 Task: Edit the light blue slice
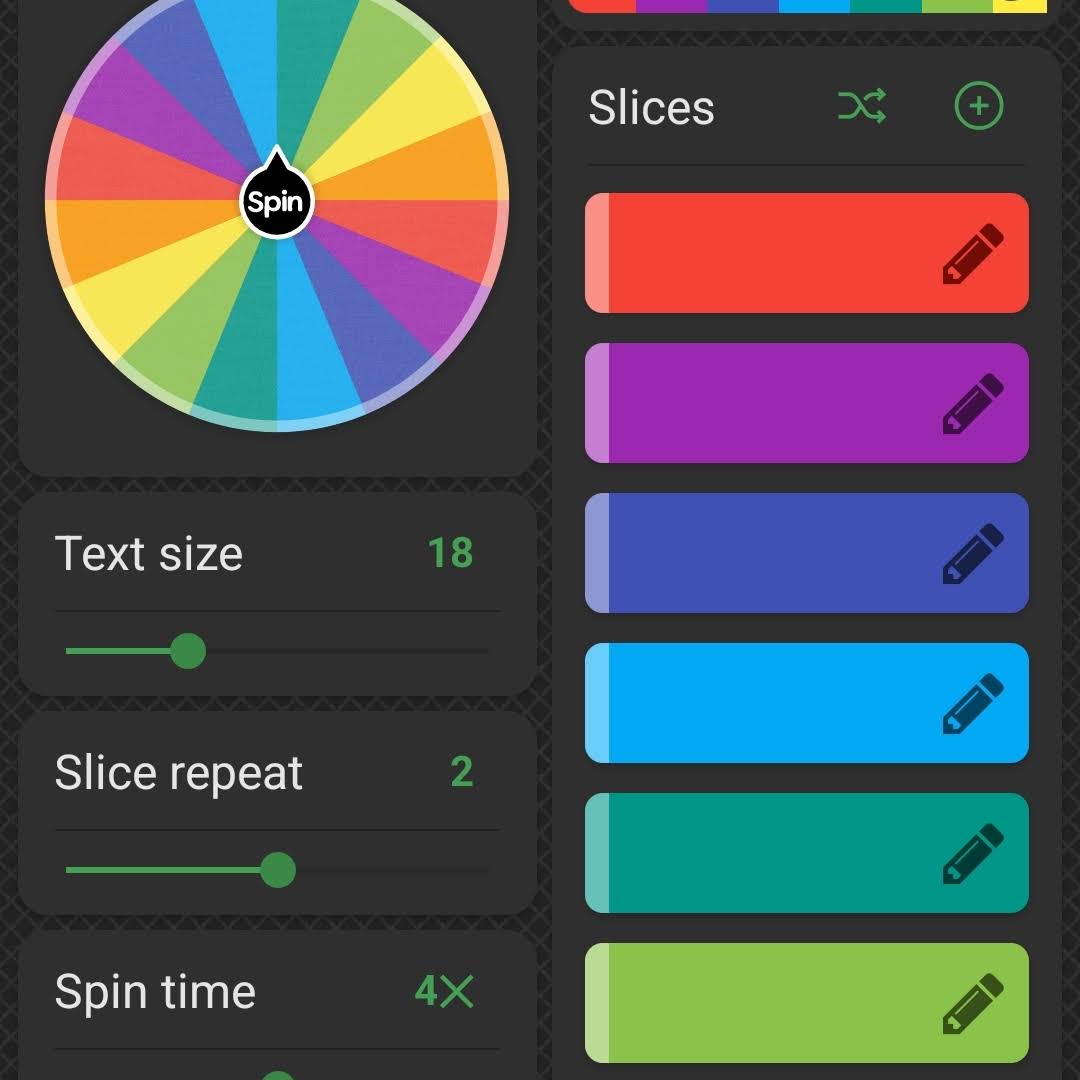tap(972, 704)
